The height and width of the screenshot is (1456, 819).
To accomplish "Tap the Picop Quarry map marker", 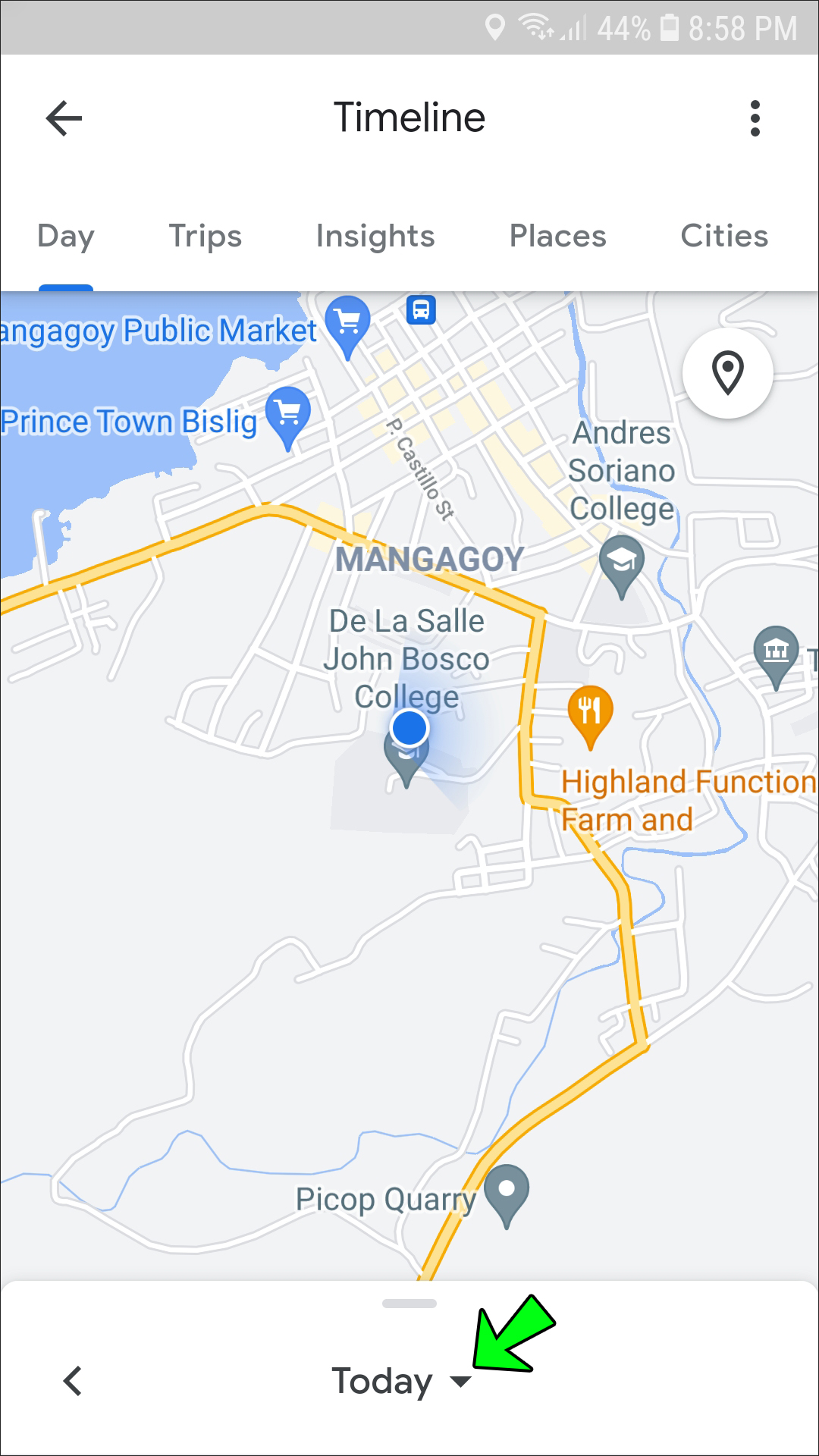I will [507, 1192].
